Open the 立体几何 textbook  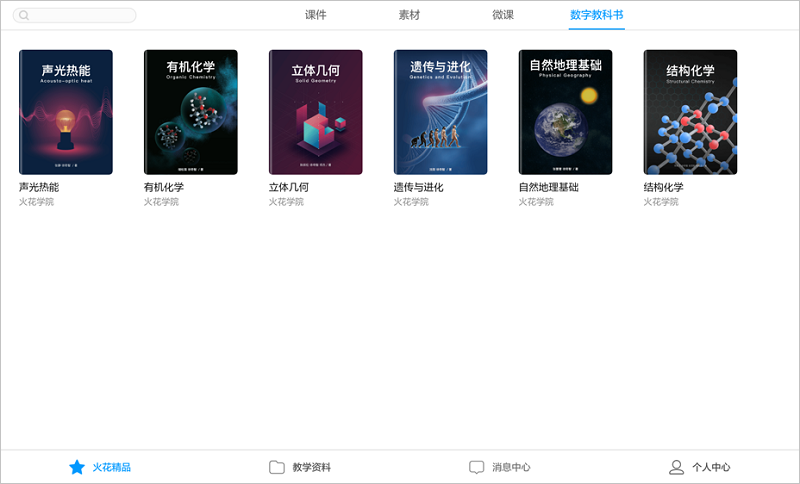point(316,112)
